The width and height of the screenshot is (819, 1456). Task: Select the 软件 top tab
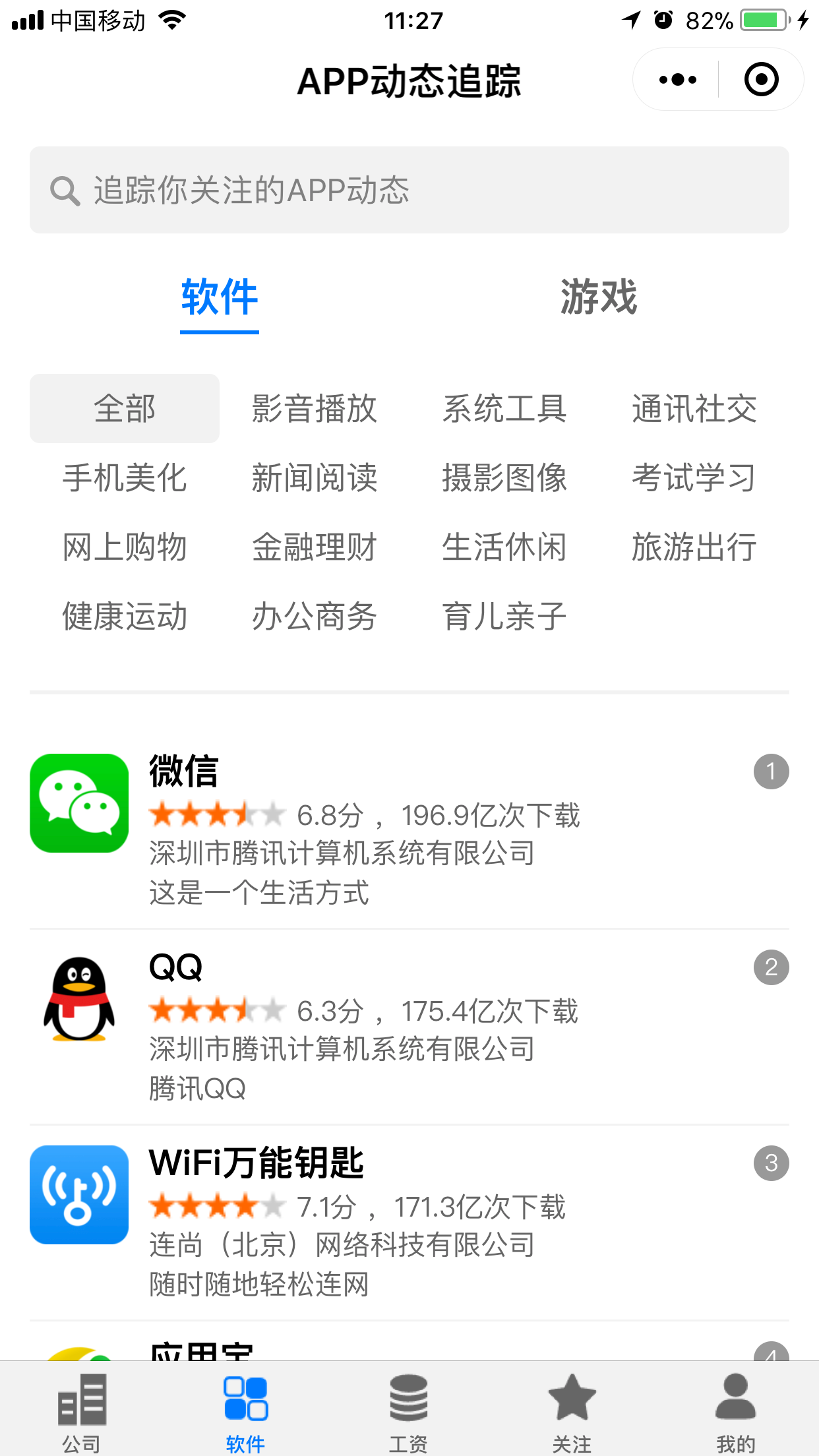220,298
